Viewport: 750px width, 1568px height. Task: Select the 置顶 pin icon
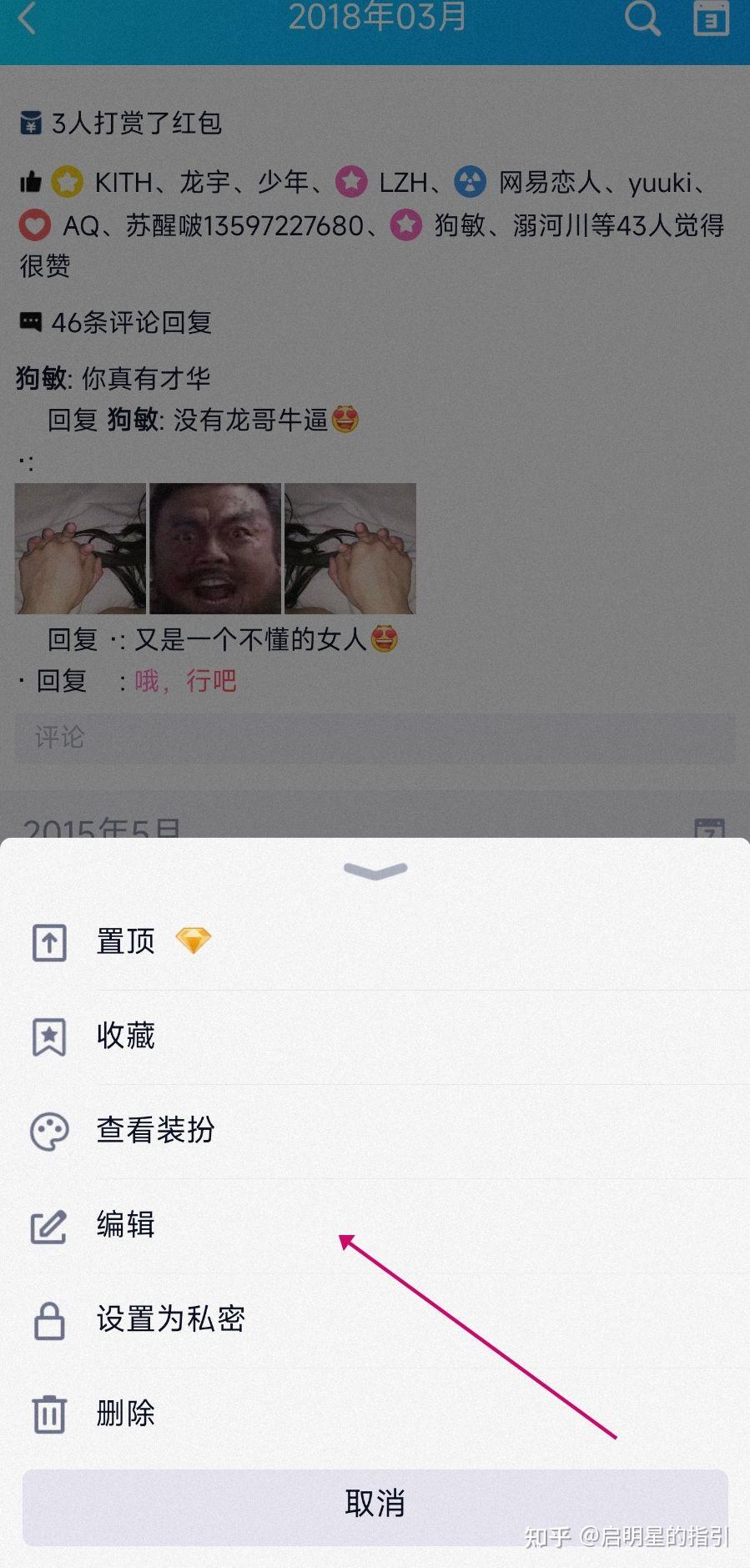[48, 943]
